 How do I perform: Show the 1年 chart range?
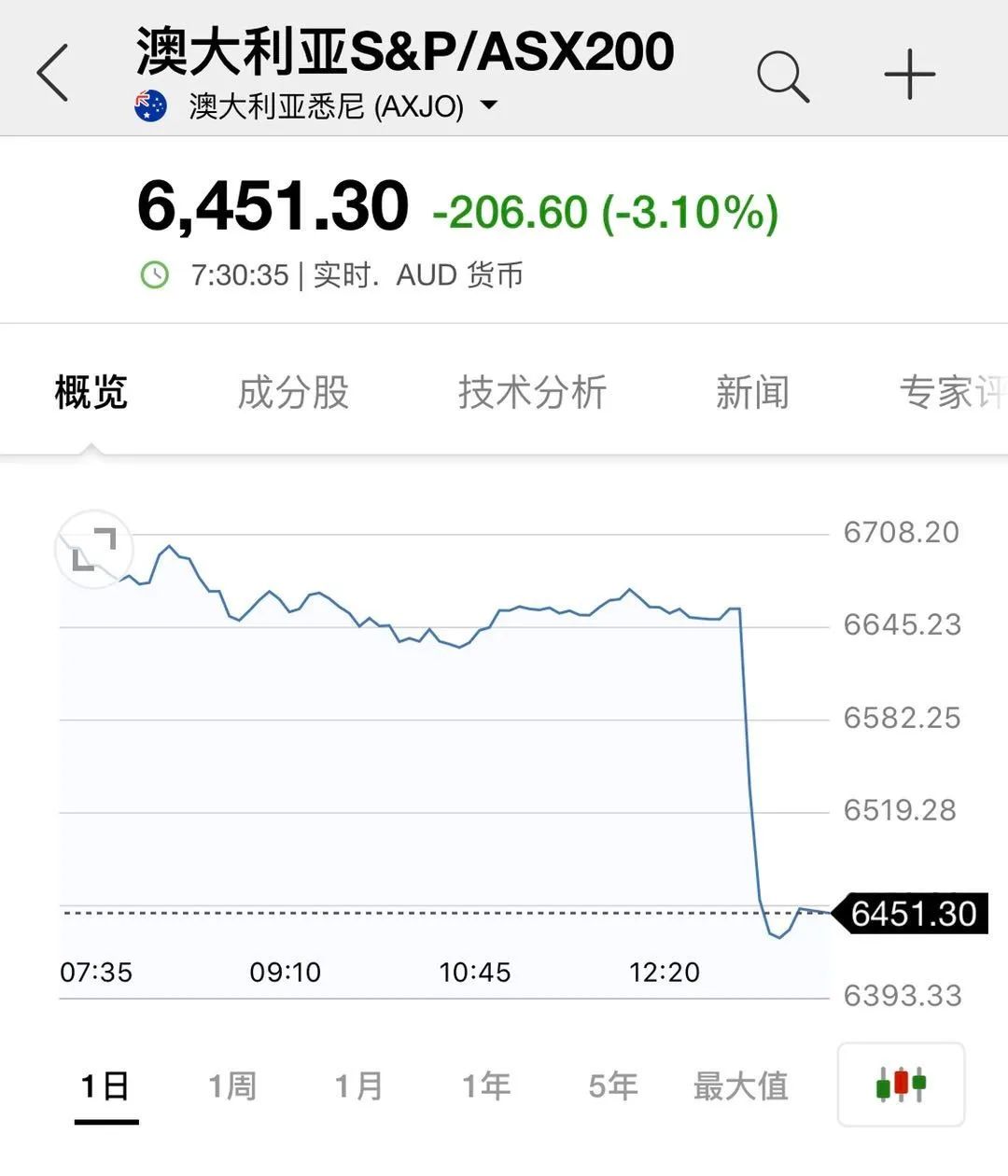click(x=486, y=1086)
